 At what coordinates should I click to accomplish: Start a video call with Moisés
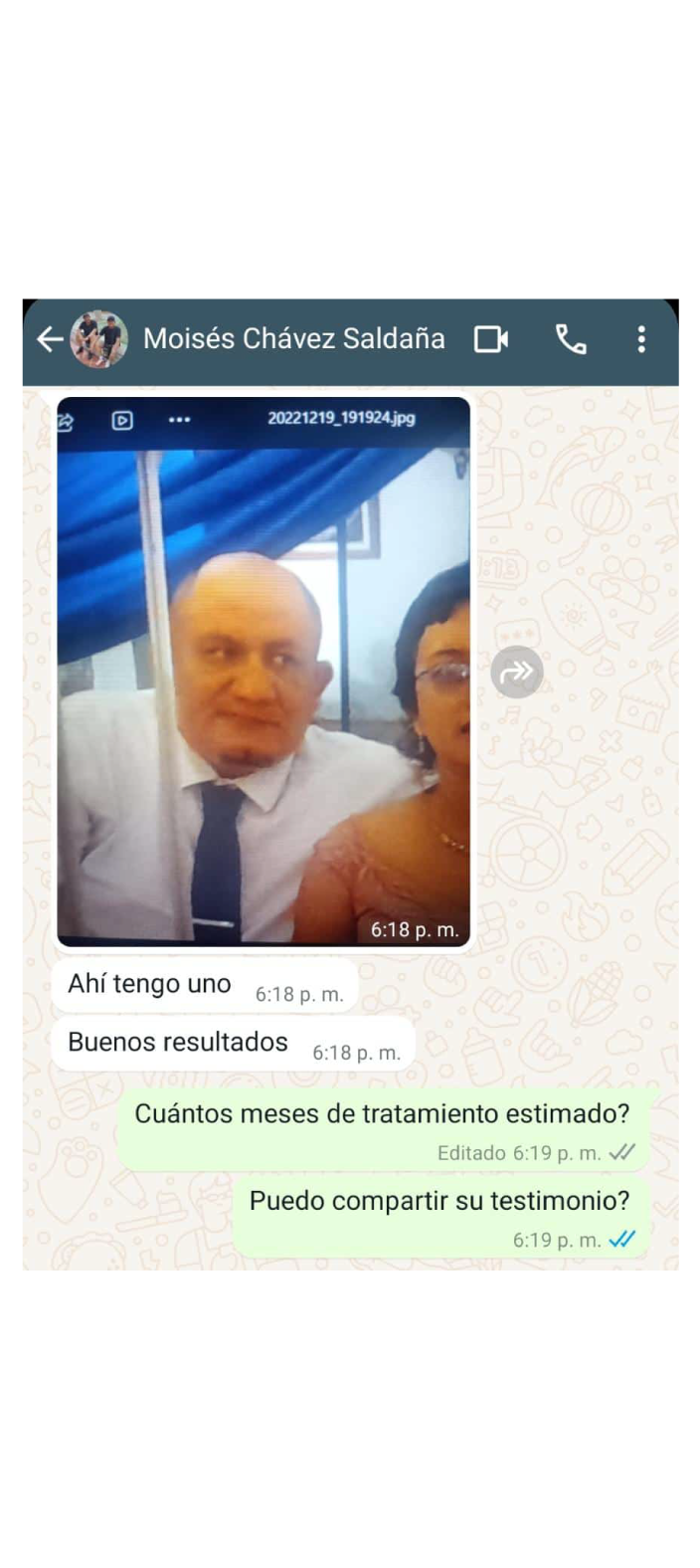pos(490,339)
